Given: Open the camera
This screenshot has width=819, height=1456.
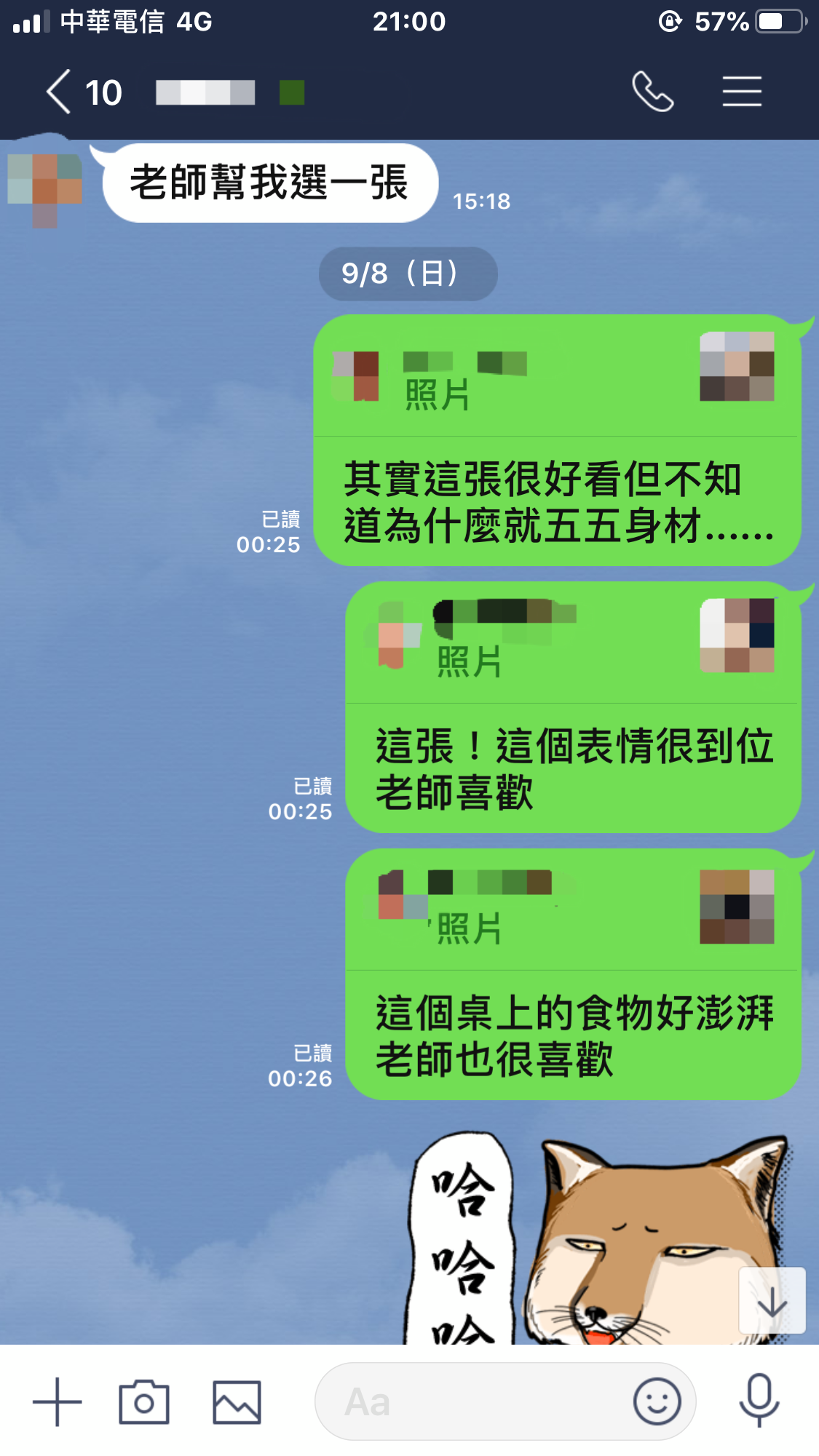Looking at the screenshot, I should 144,1401.
